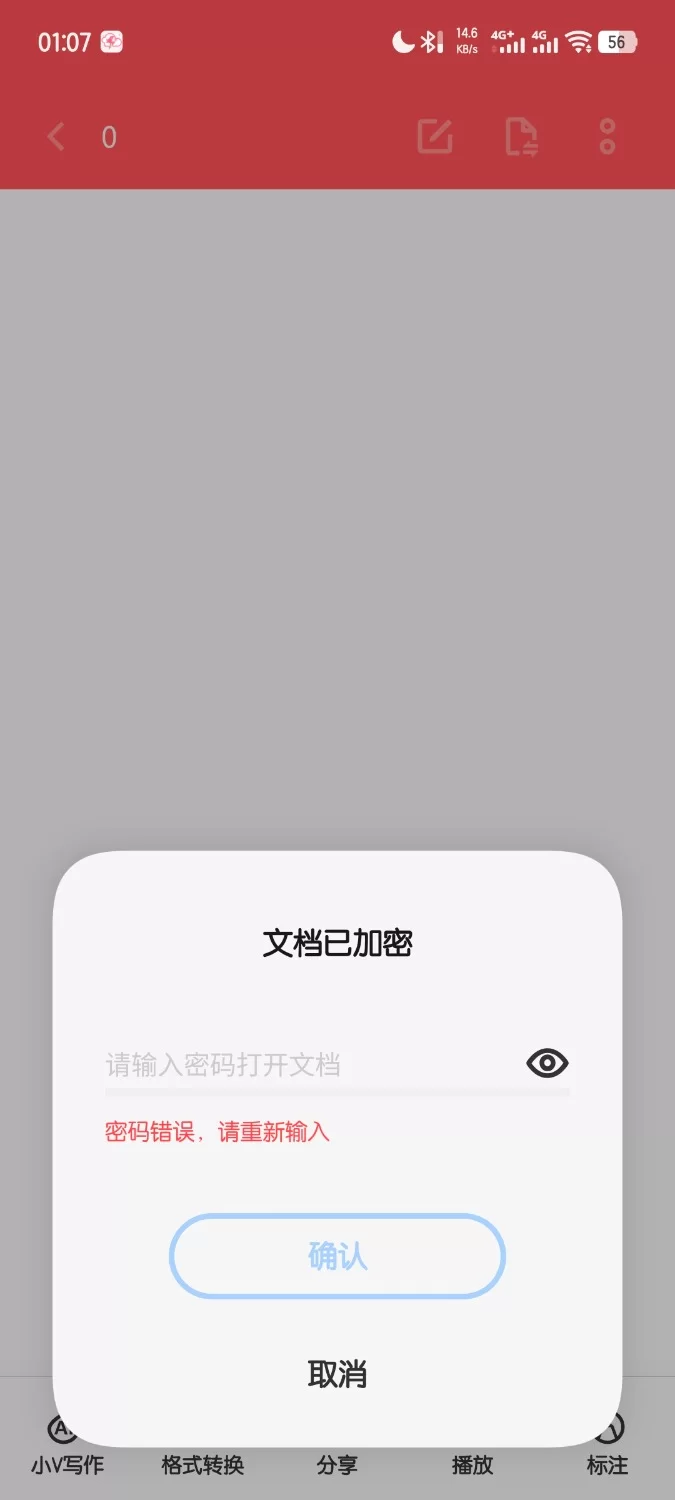675x1500 pixels.
Task: Dismiss the dialog with 取消
Action: (x=337, y=1374)
